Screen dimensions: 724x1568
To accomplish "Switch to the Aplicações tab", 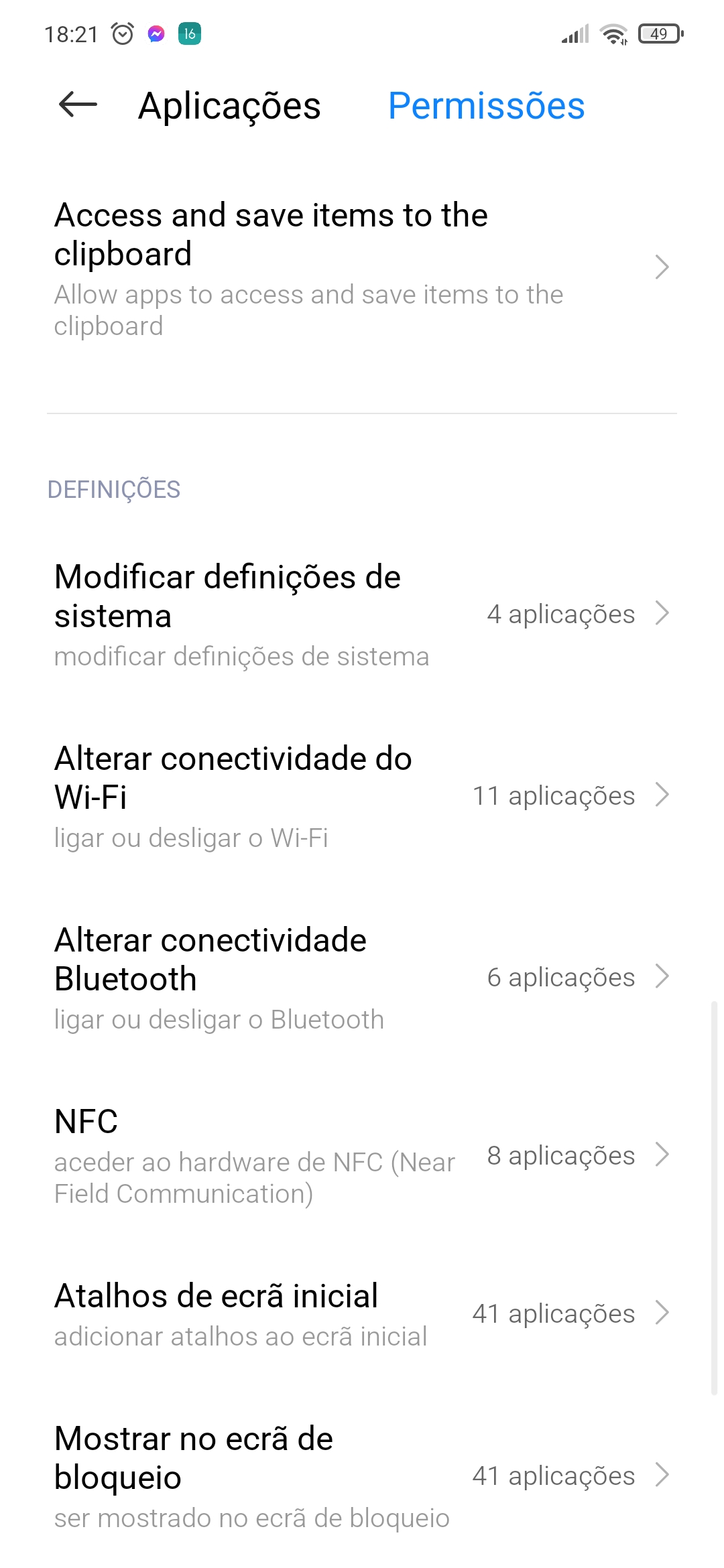I will point(229,106).
